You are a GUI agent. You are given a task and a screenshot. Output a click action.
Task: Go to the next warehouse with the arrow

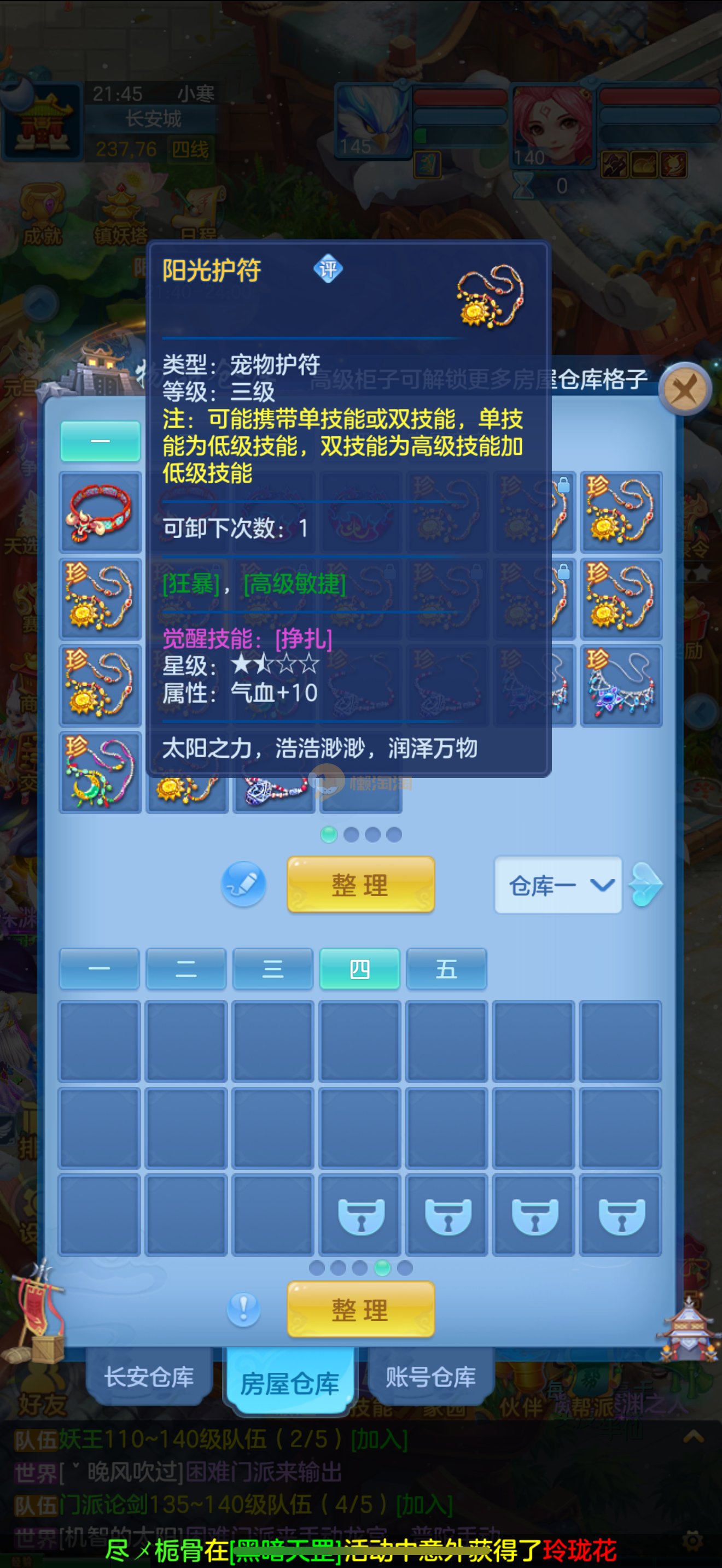647,885
